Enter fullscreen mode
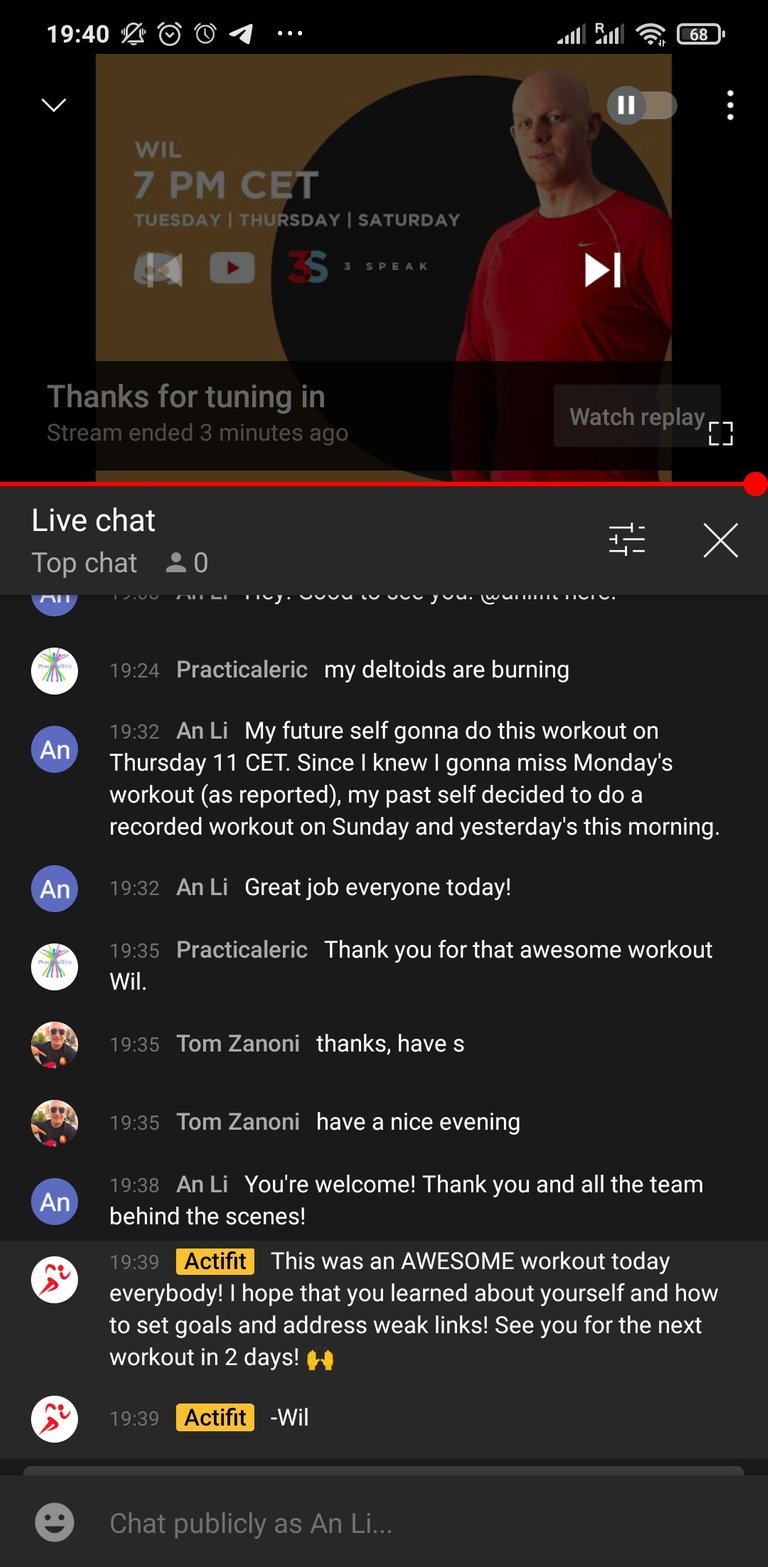This screenshot has height=1567, width=768. coord(721,433)
